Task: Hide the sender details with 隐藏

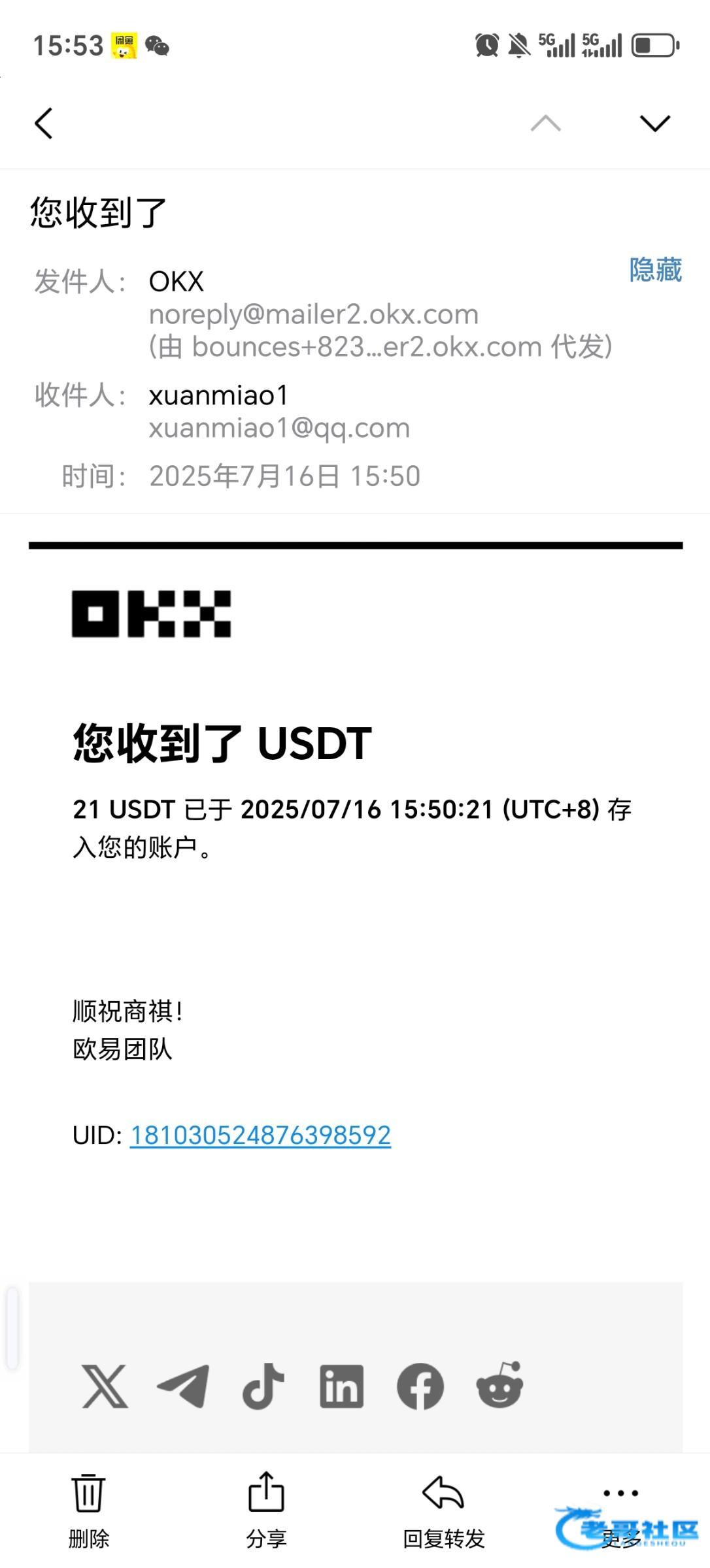Action: [655, 270]
